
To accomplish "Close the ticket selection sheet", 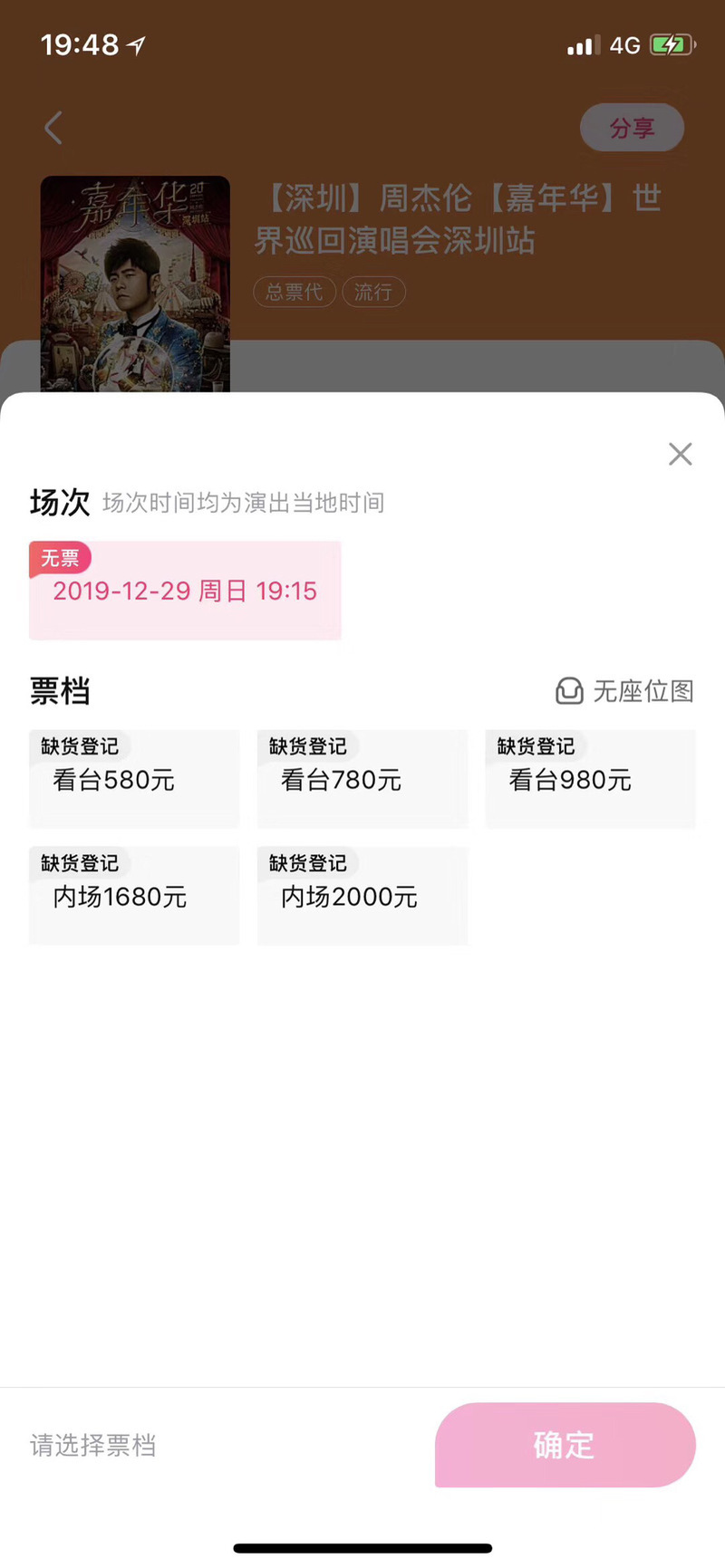I will tap(680, 454).
